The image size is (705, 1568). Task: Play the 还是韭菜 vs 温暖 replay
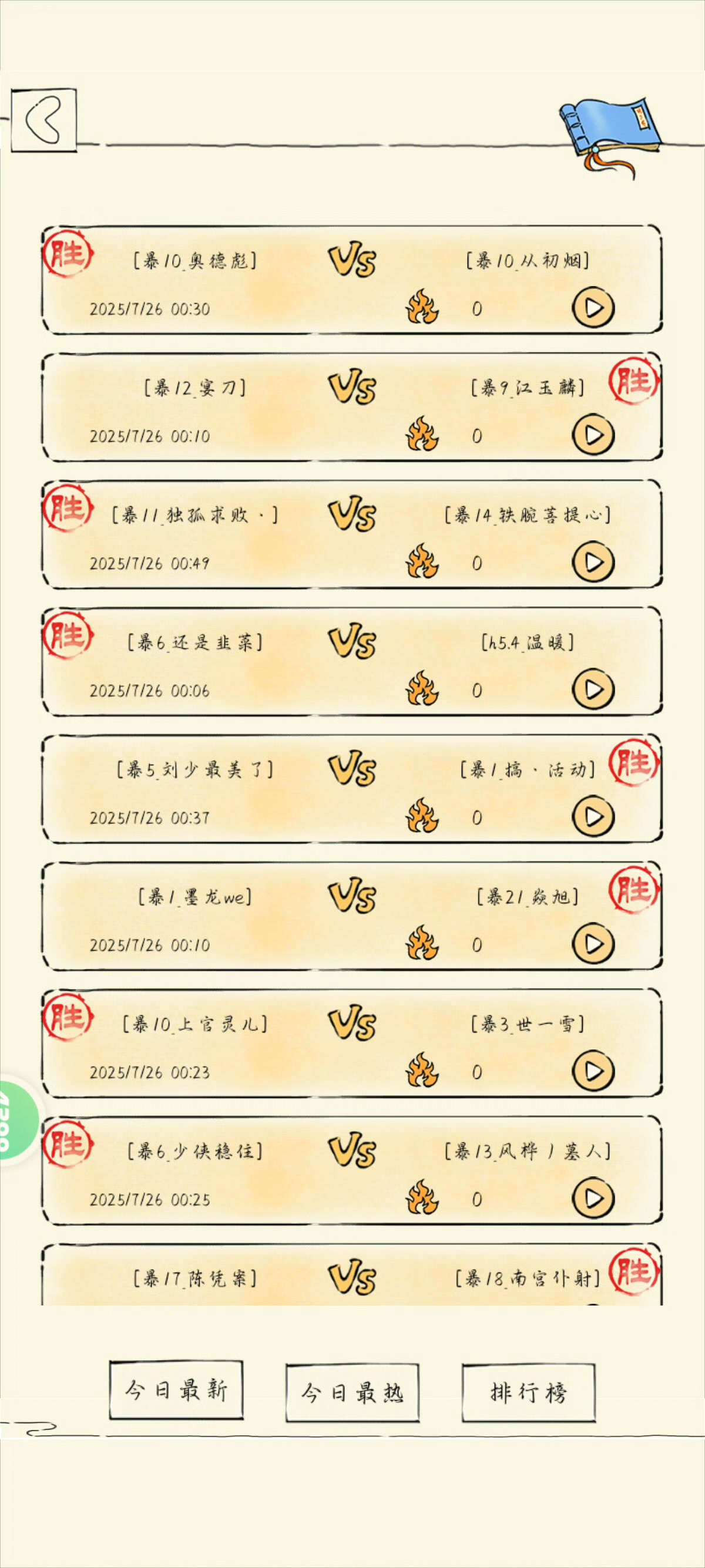pos(593,689)
